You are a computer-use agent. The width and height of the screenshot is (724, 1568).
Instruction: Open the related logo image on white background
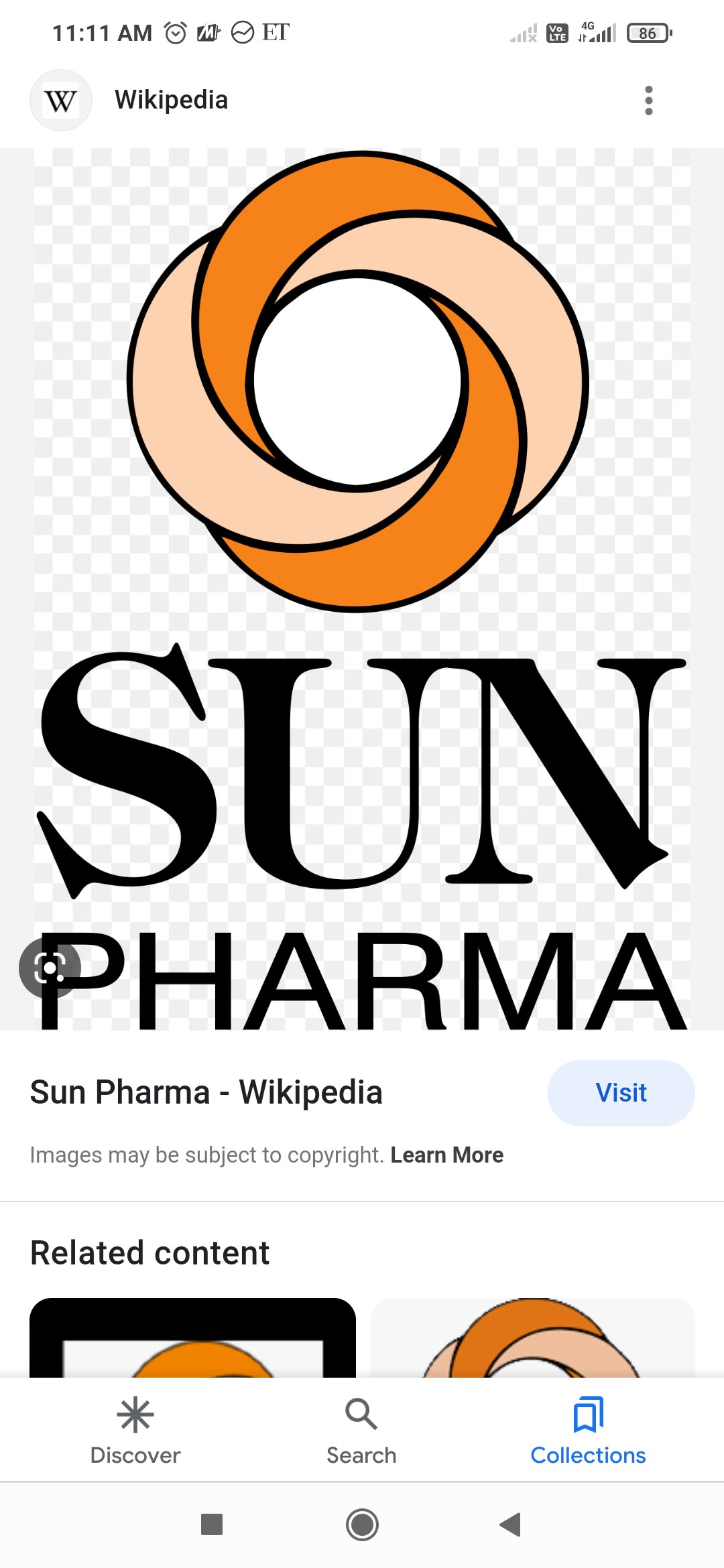(532, 1337)
